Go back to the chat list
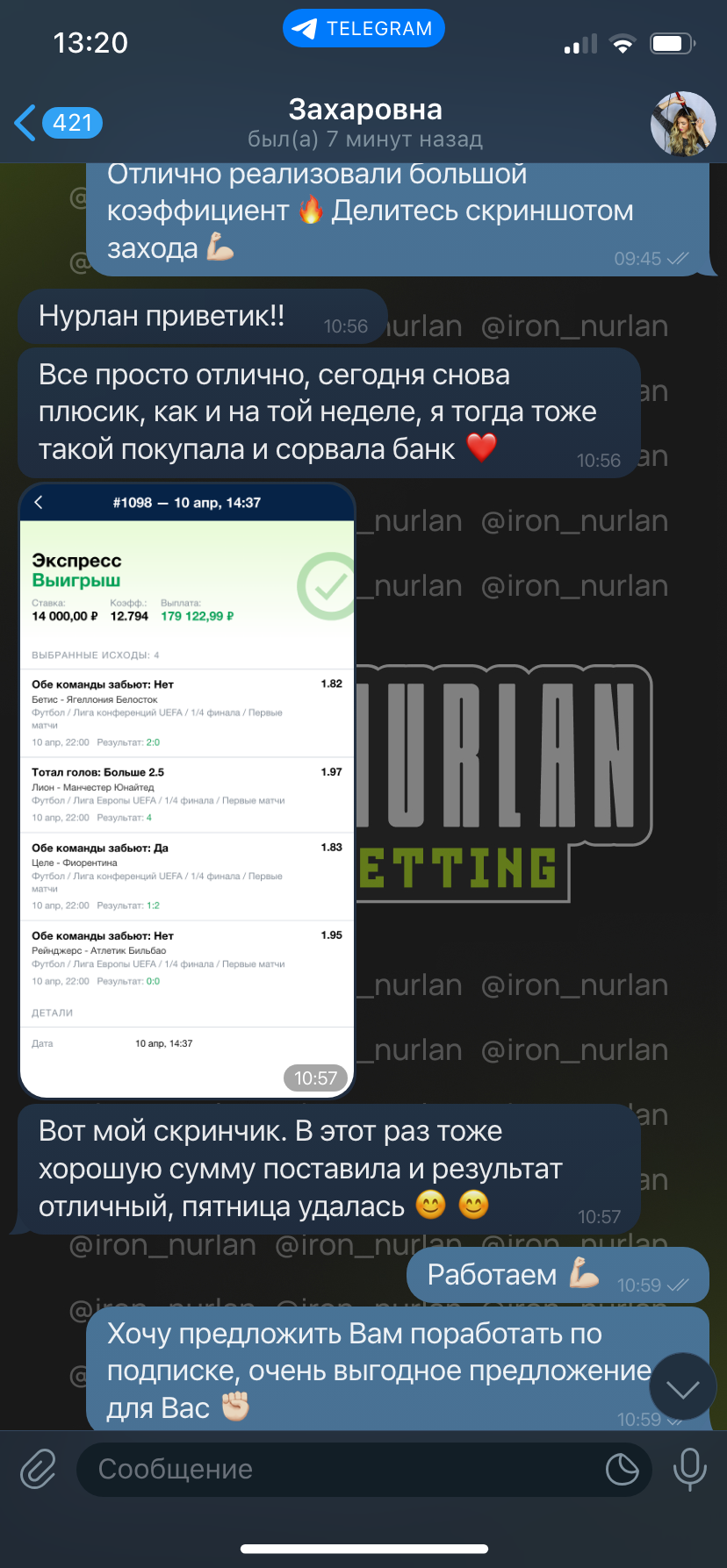The image size is (727, 1568). coord(58,123)
